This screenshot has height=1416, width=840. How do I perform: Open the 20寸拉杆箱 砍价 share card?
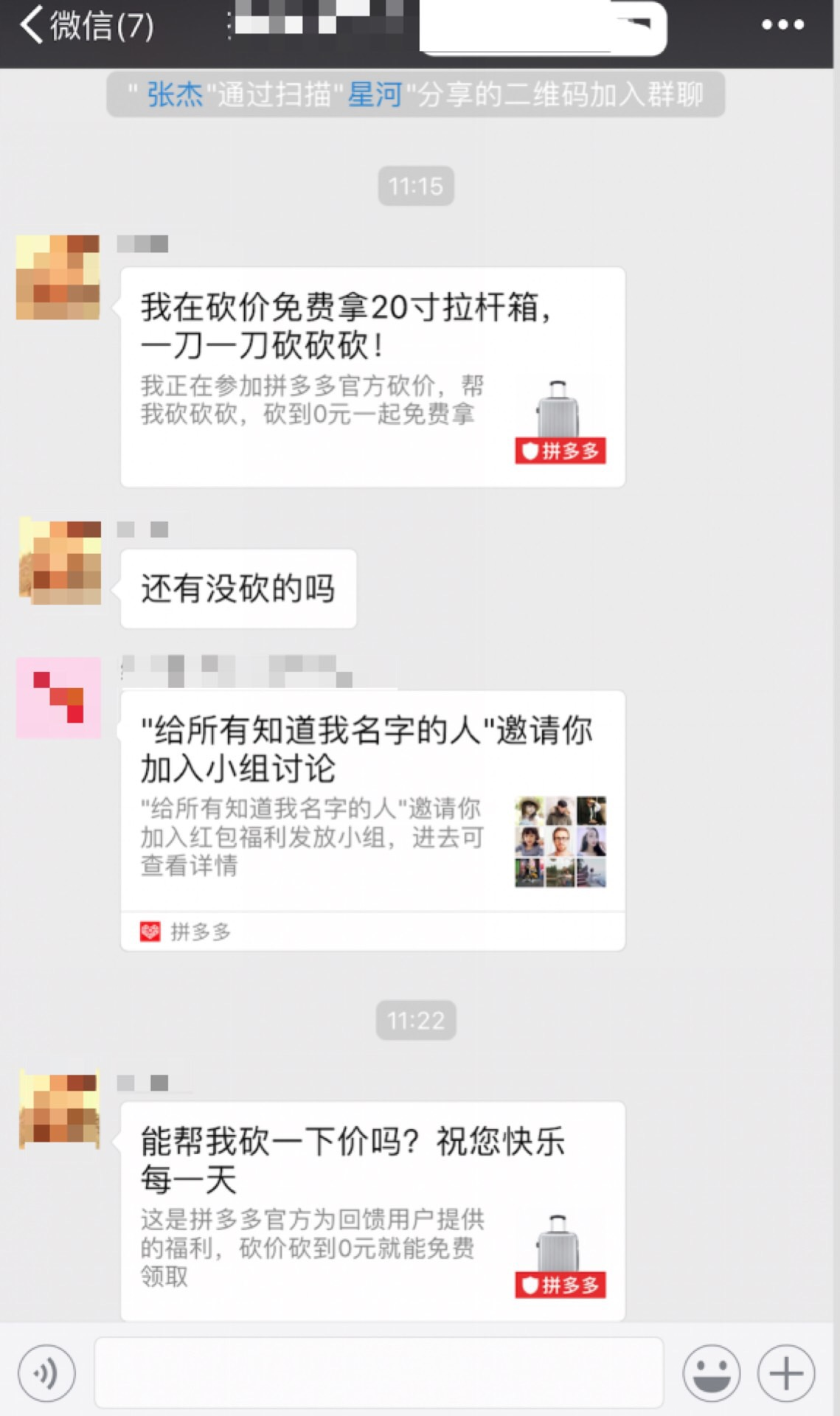[x=372, y=377]
